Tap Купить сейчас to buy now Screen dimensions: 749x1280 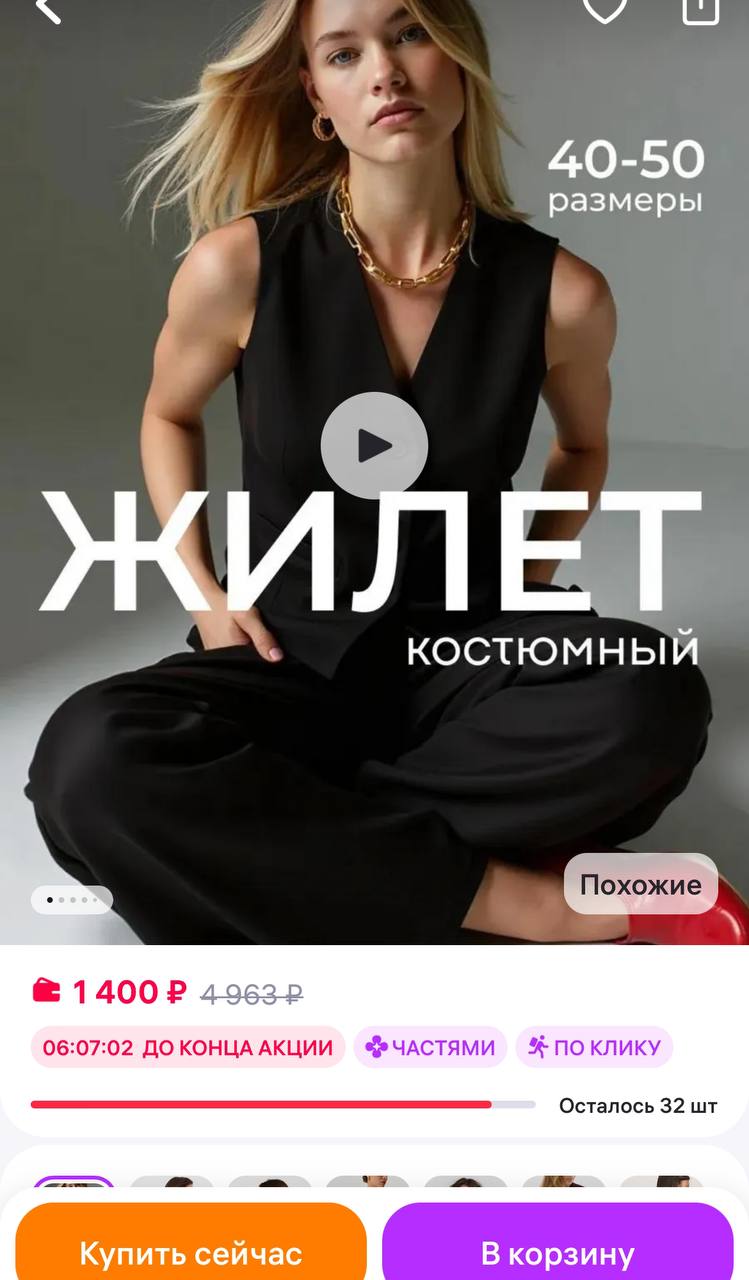191,1250
